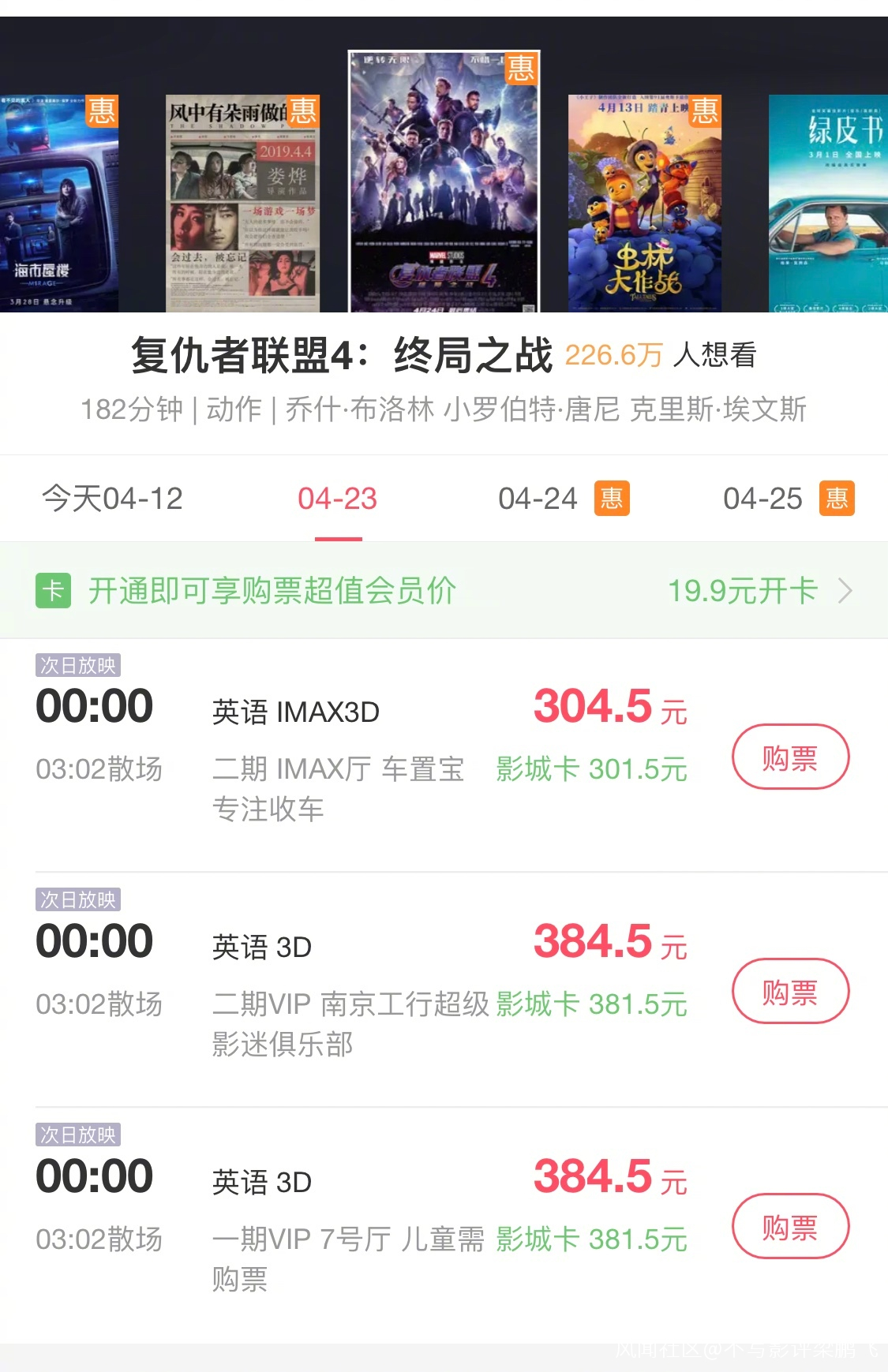The height and width of the screenshot is (1372, 888).
Task: Switch to the 今天04-12 date tab
Action: (112, 499)
